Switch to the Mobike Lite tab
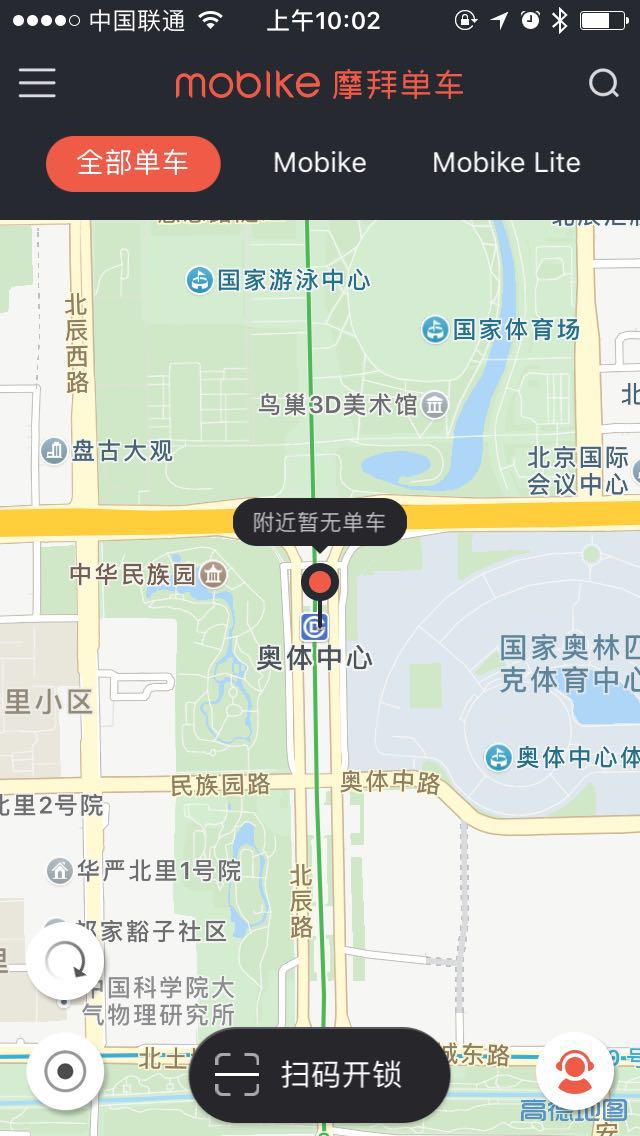Image resolution: width=640 pixels, height=1136 pixels. [x=506, y=163]
